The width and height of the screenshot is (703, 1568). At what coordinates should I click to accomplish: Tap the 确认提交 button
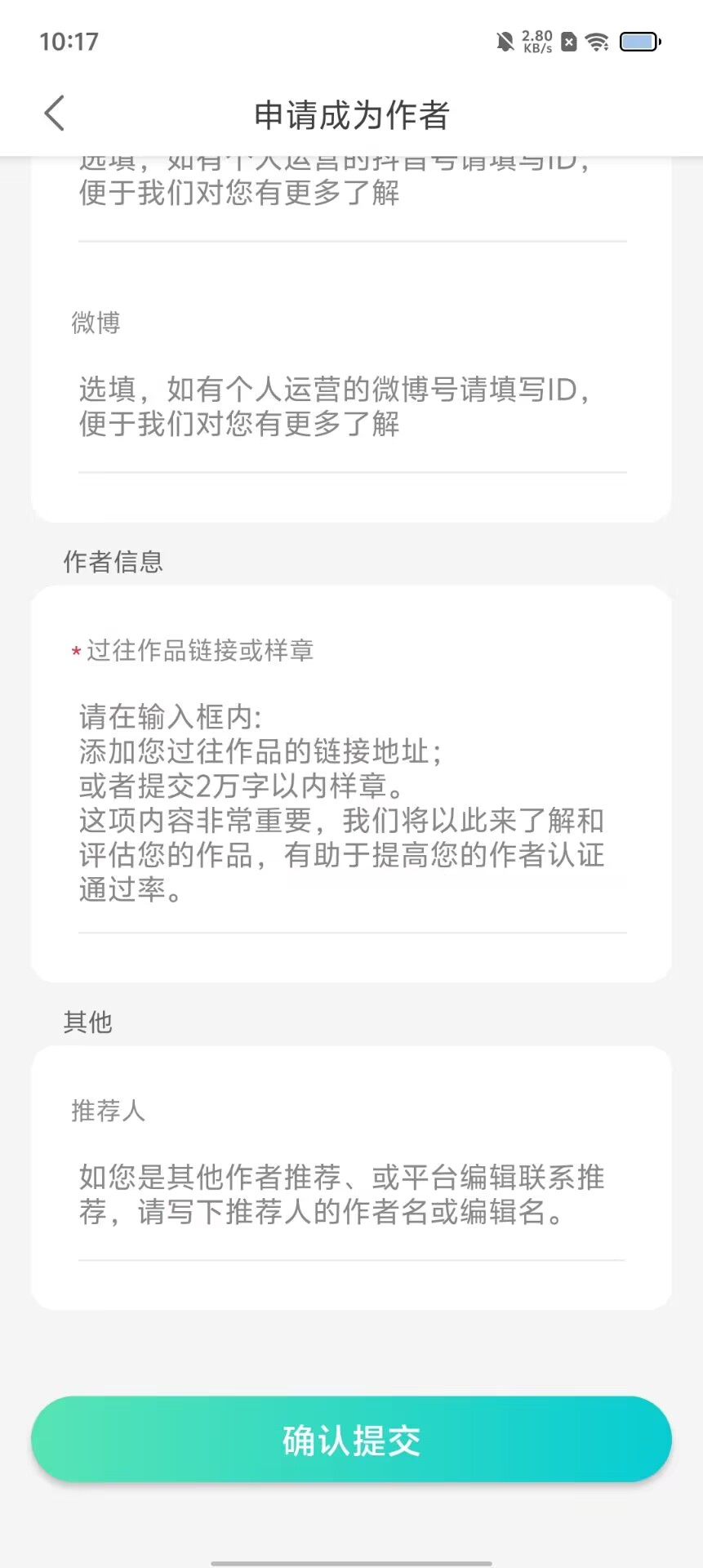tap(351, 1440)
